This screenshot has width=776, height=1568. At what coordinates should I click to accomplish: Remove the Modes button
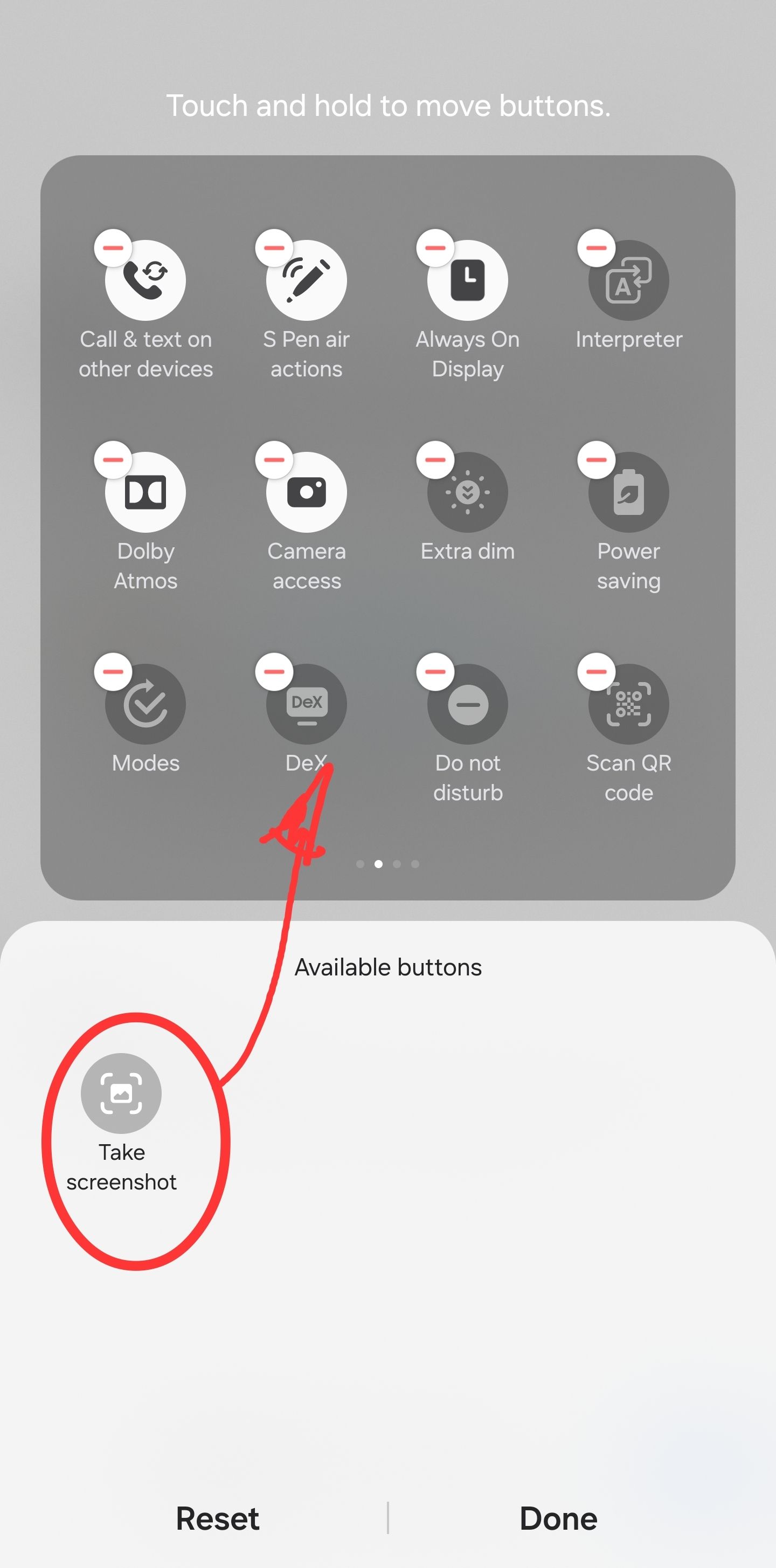tap(113, 671)
